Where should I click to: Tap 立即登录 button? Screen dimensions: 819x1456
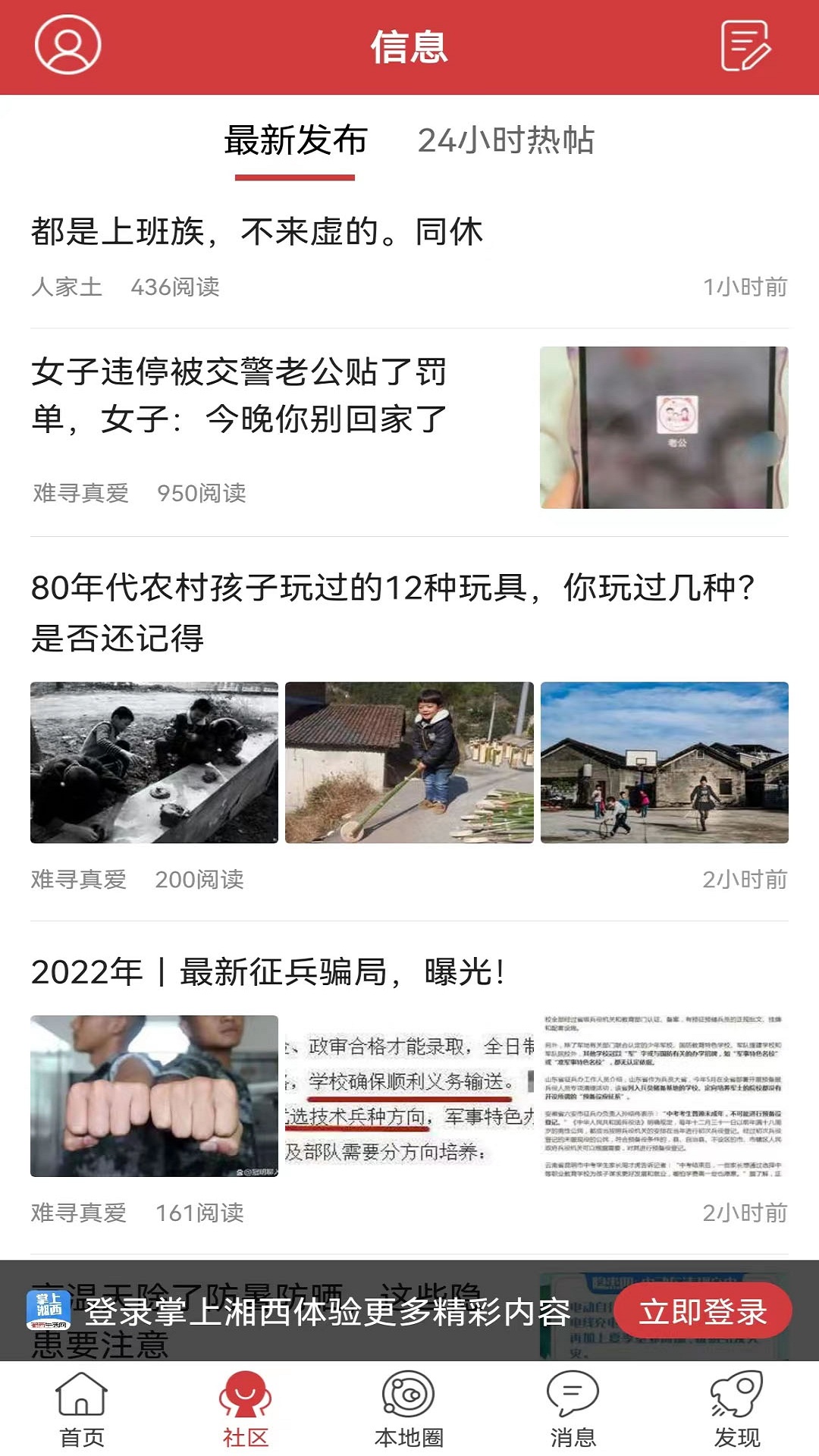[x=702, y=1312]
